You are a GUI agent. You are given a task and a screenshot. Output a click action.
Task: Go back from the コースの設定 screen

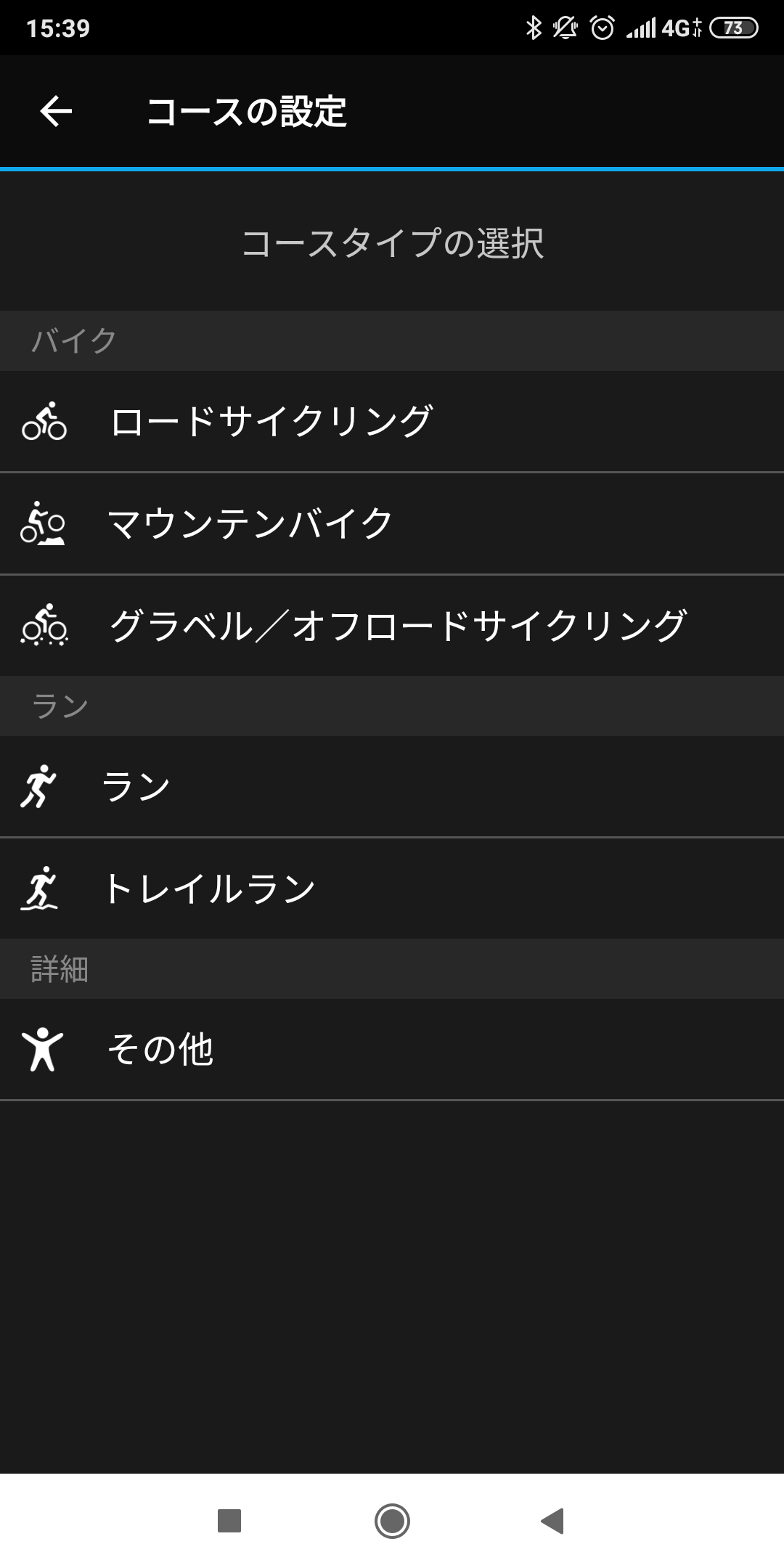tap(56, 112)
